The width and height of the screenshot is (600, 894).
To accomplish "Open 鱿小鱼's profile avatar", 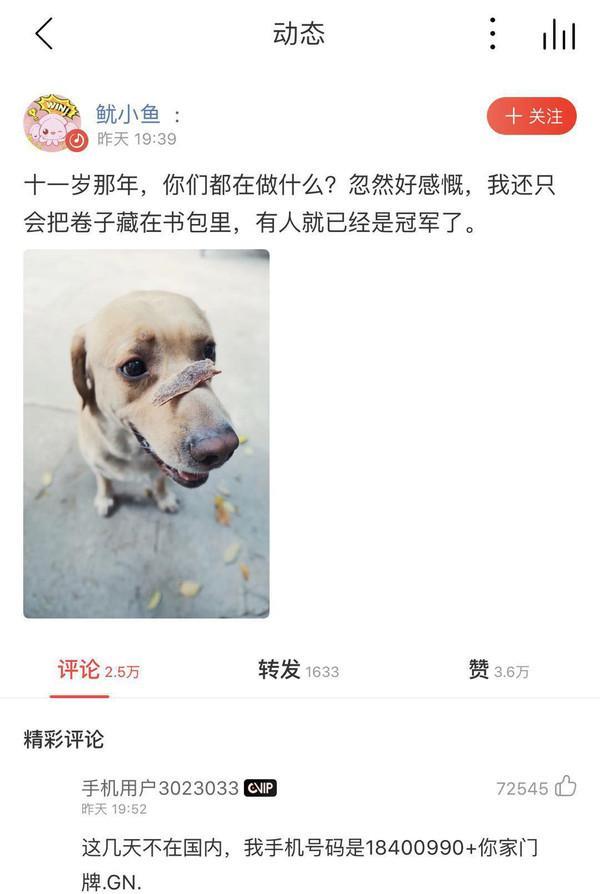I will tap(53, 124).
